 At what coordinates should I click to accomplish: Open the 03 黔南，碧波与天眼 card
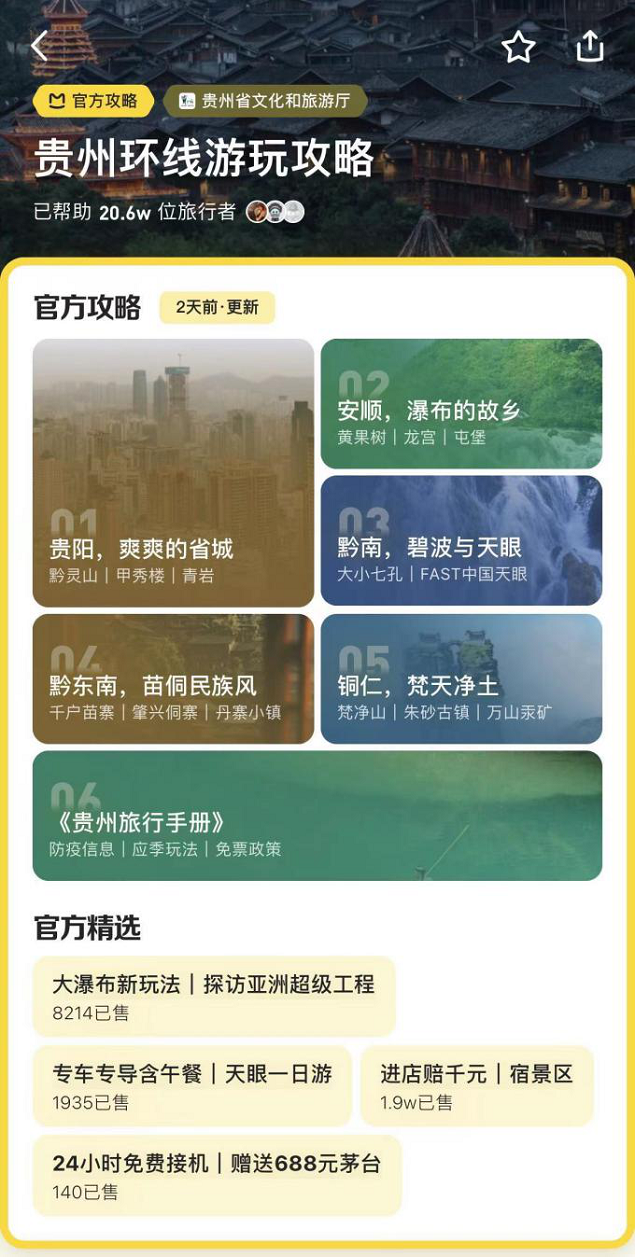coord(461,541)
